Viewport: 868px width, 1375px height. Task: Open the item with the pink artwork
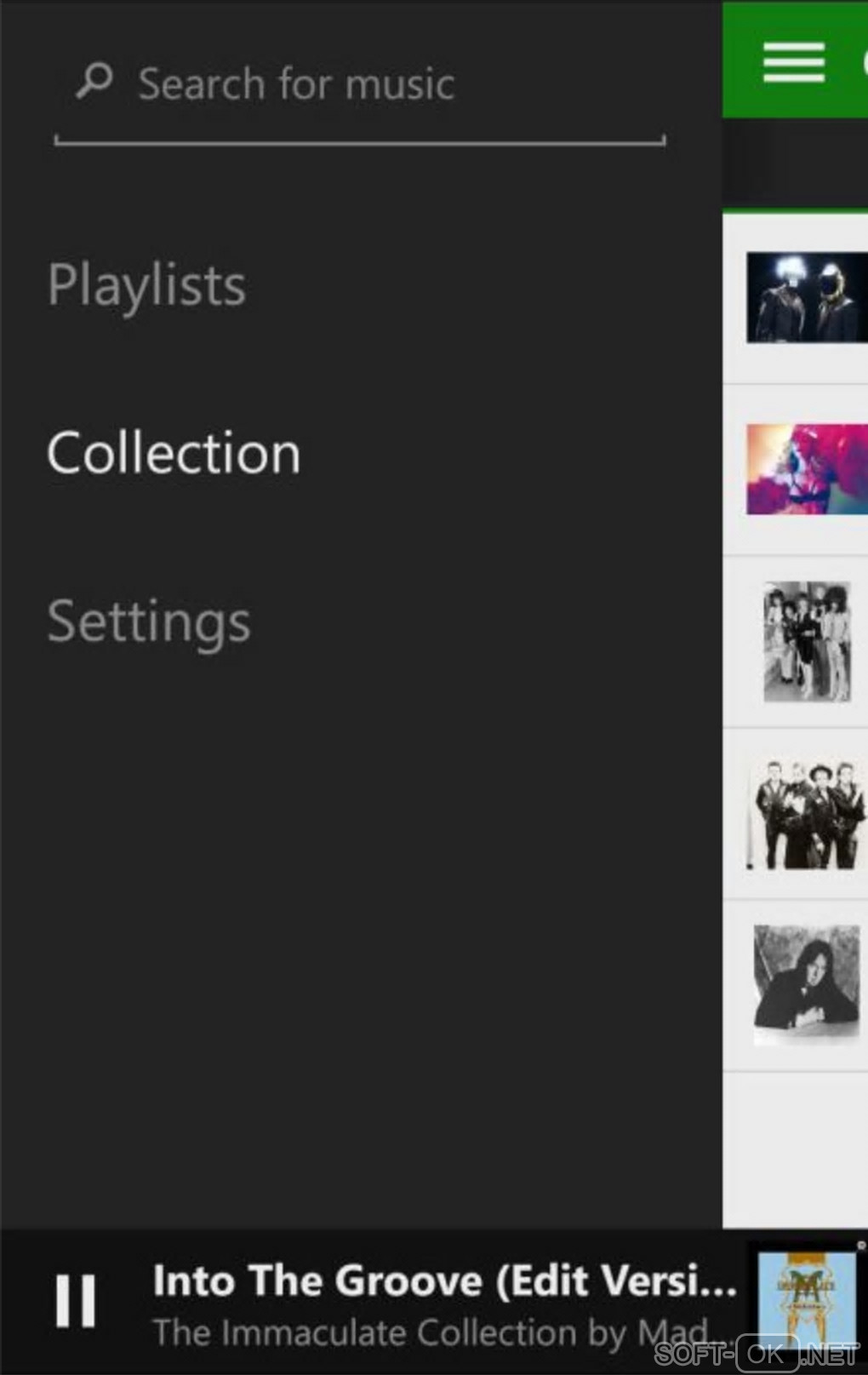[x=805, y=469]
